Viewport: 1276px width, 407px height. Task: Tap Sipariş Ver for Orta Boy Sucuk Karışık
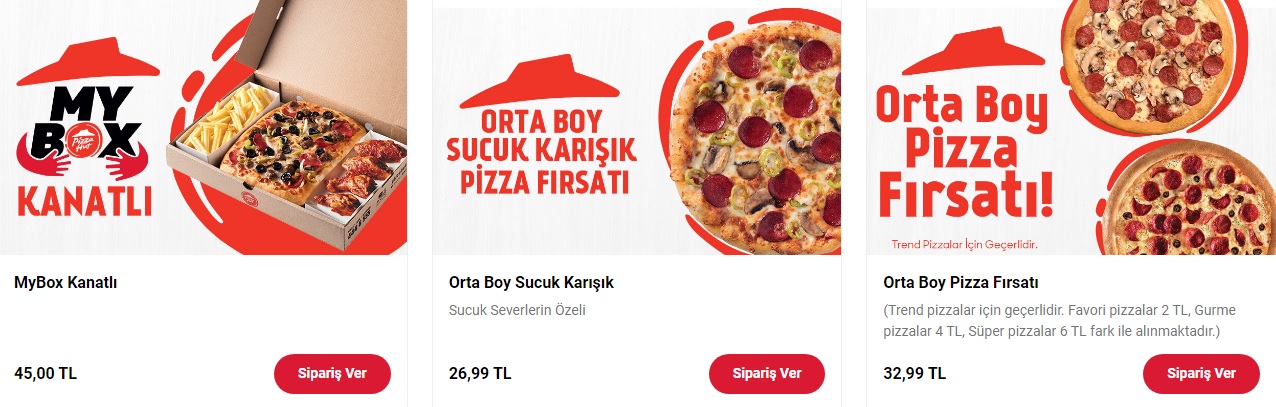point(766,374)
